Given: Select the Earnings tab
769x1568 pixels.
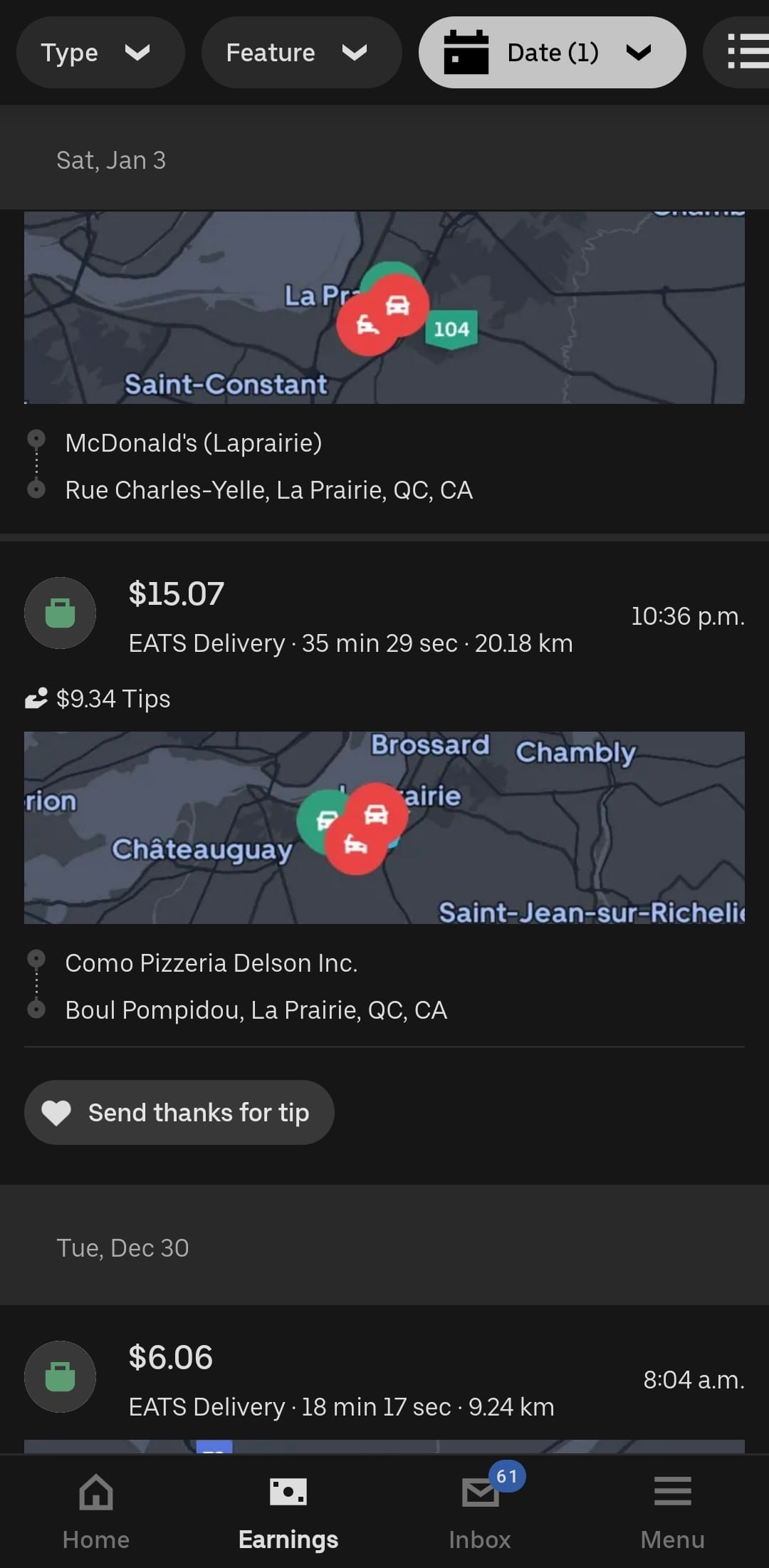Looking at the screenshot, I should coord(288,1507).
